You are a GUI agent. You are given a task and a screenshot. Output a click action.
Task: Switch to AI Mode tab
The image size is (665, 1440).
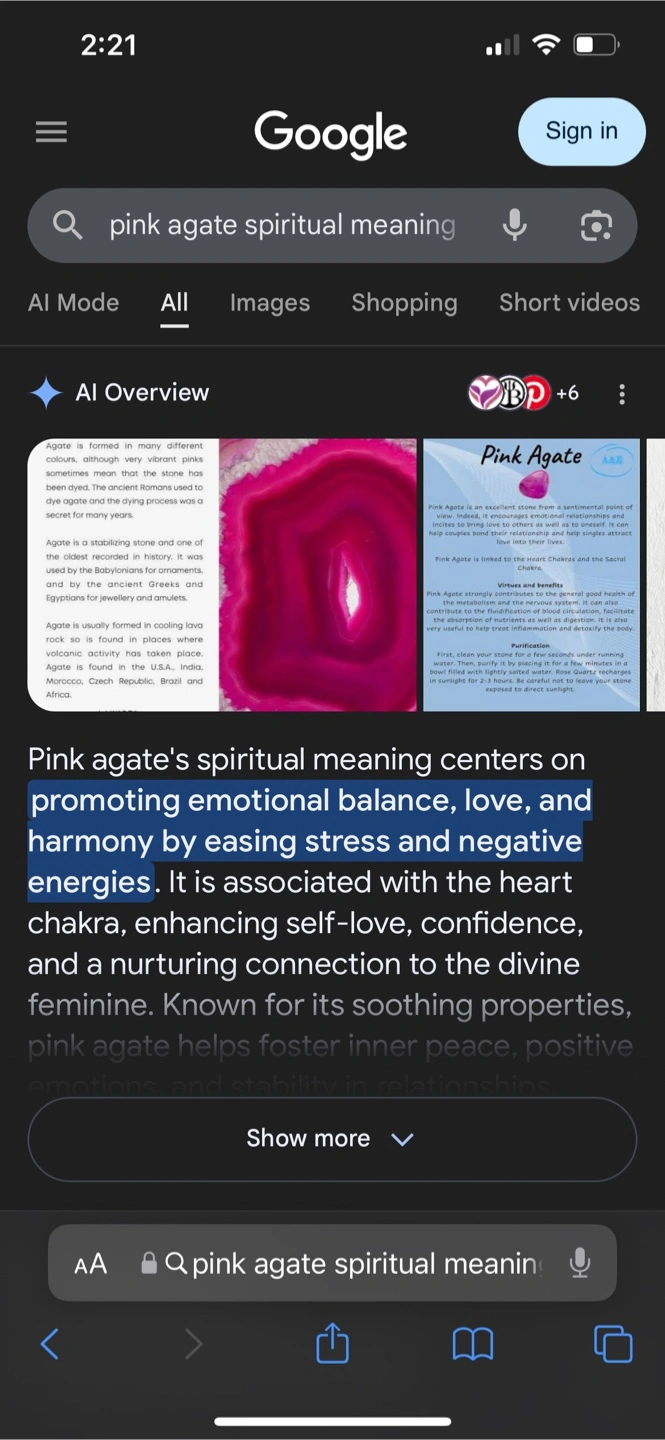73,303
